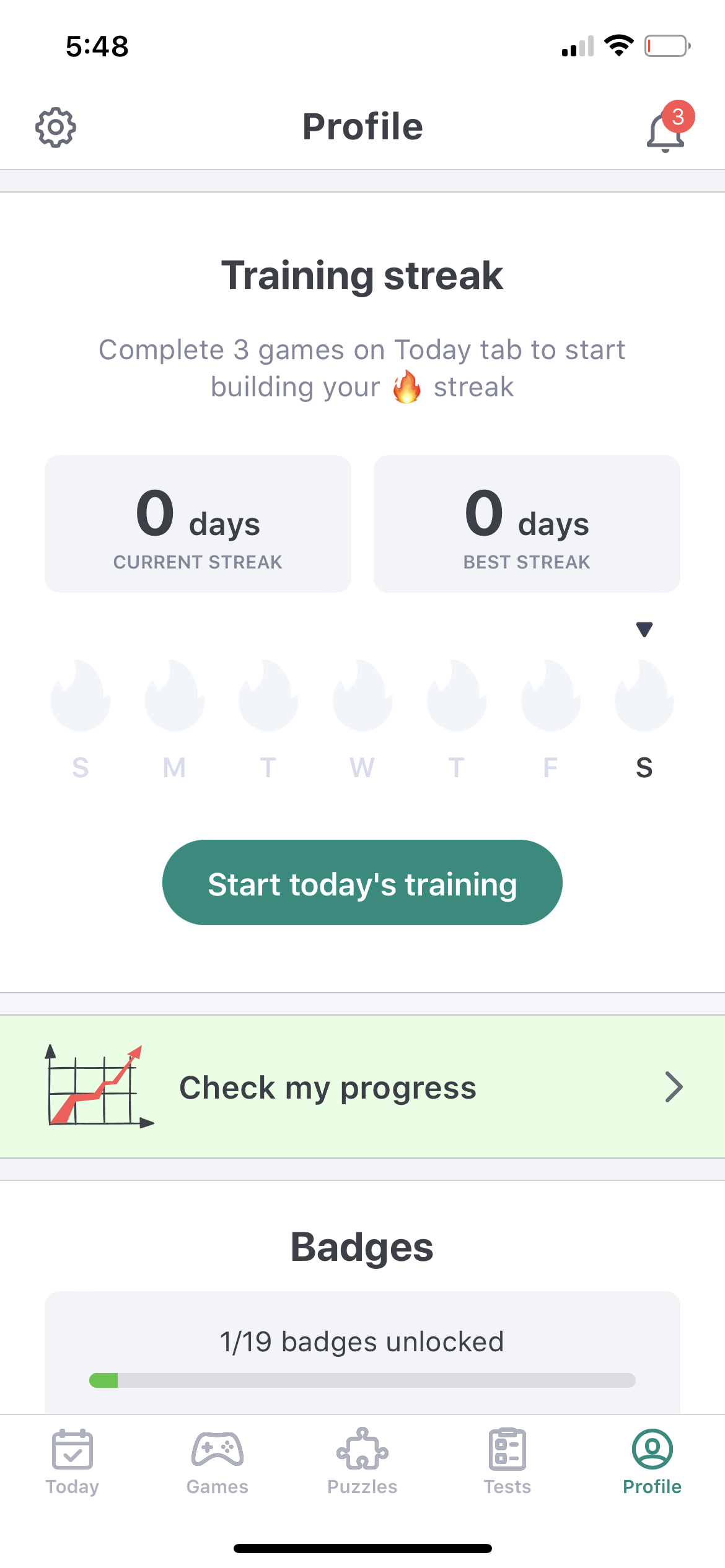
Task: Tap the Current Streak card
Action: click(198, 522)
